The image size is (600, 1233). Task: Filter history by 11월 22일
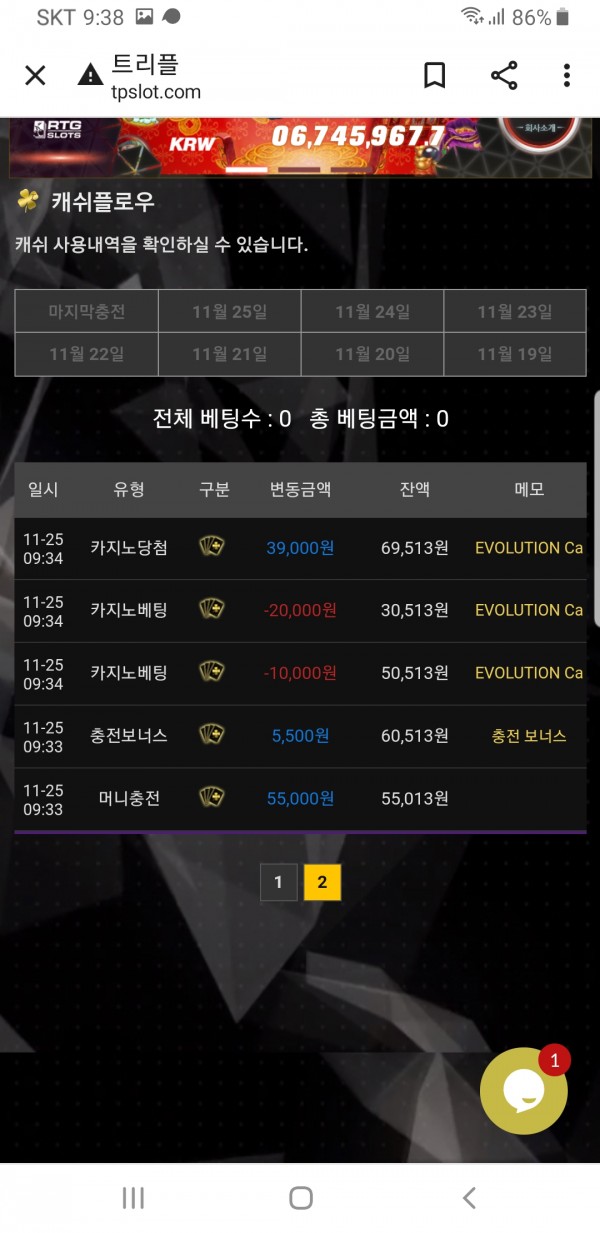pyautogui.click(x=87, y=354)
